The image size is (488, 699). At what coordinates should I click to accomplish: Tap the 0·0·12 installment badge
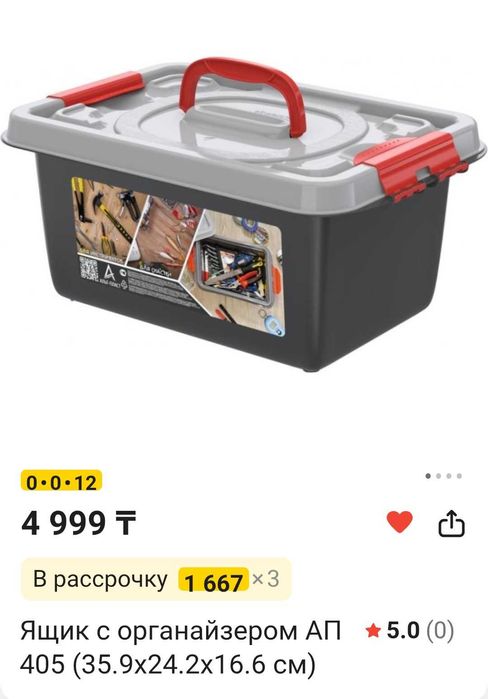62,482
